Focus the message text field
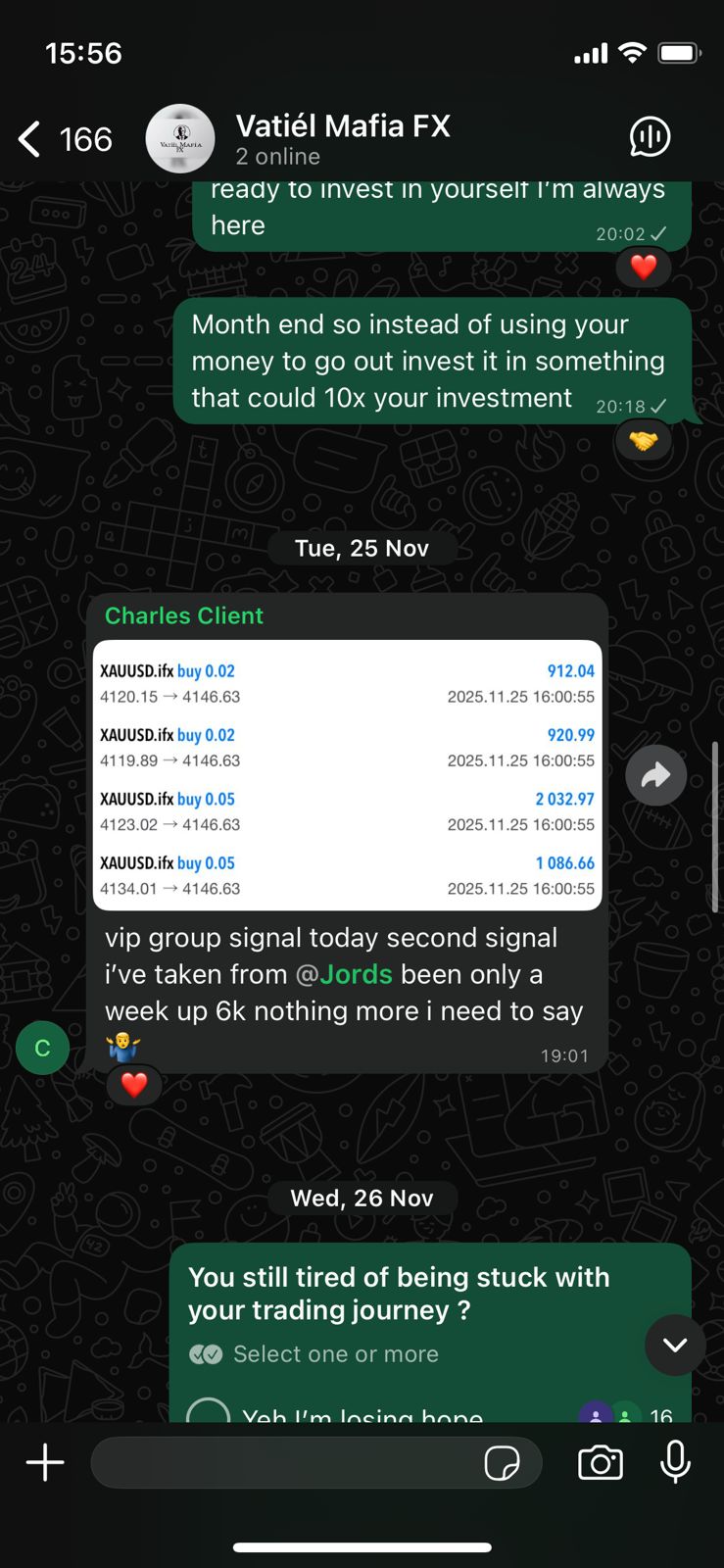The height and width of the screenshot is (1568, 724). click(284, 1463)
